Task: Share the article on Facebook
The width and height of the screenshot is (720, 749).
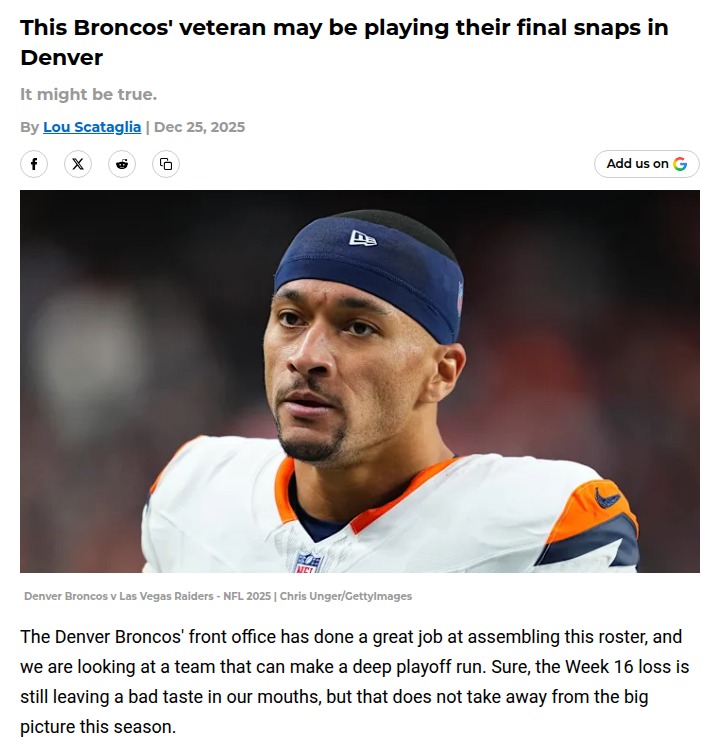Action: click(x=34, y=164)
